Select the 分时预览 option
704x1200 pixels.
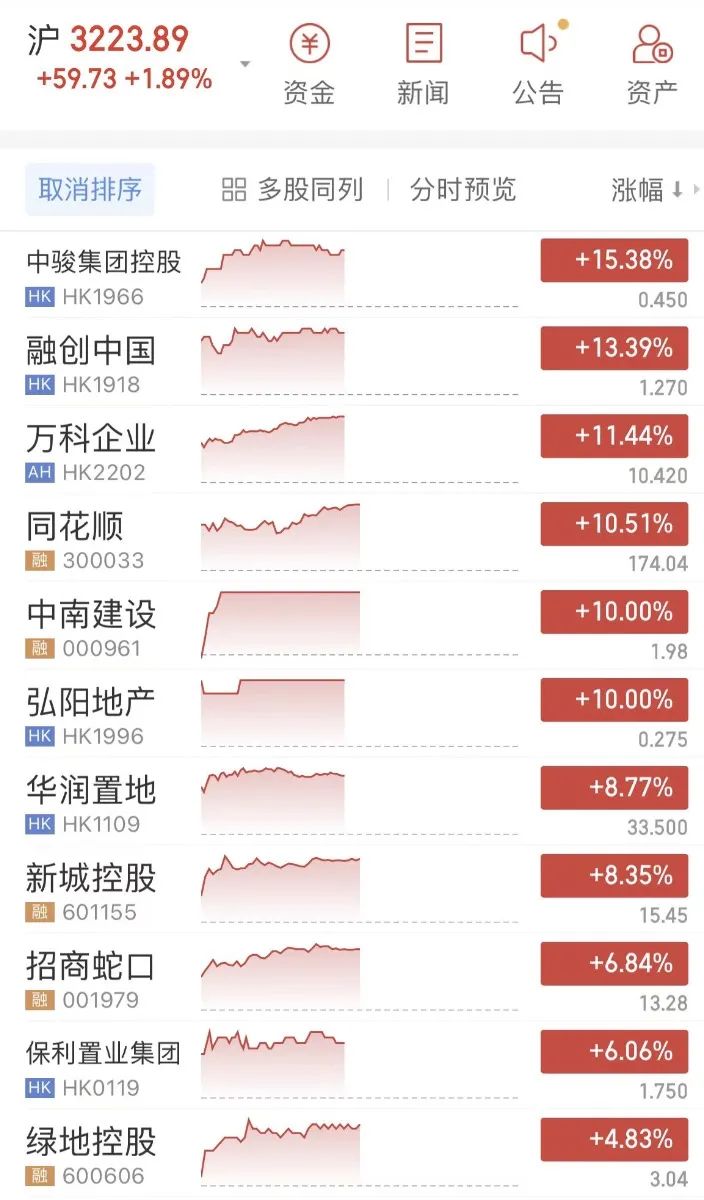pyautogui.click(x=463, y=189)
